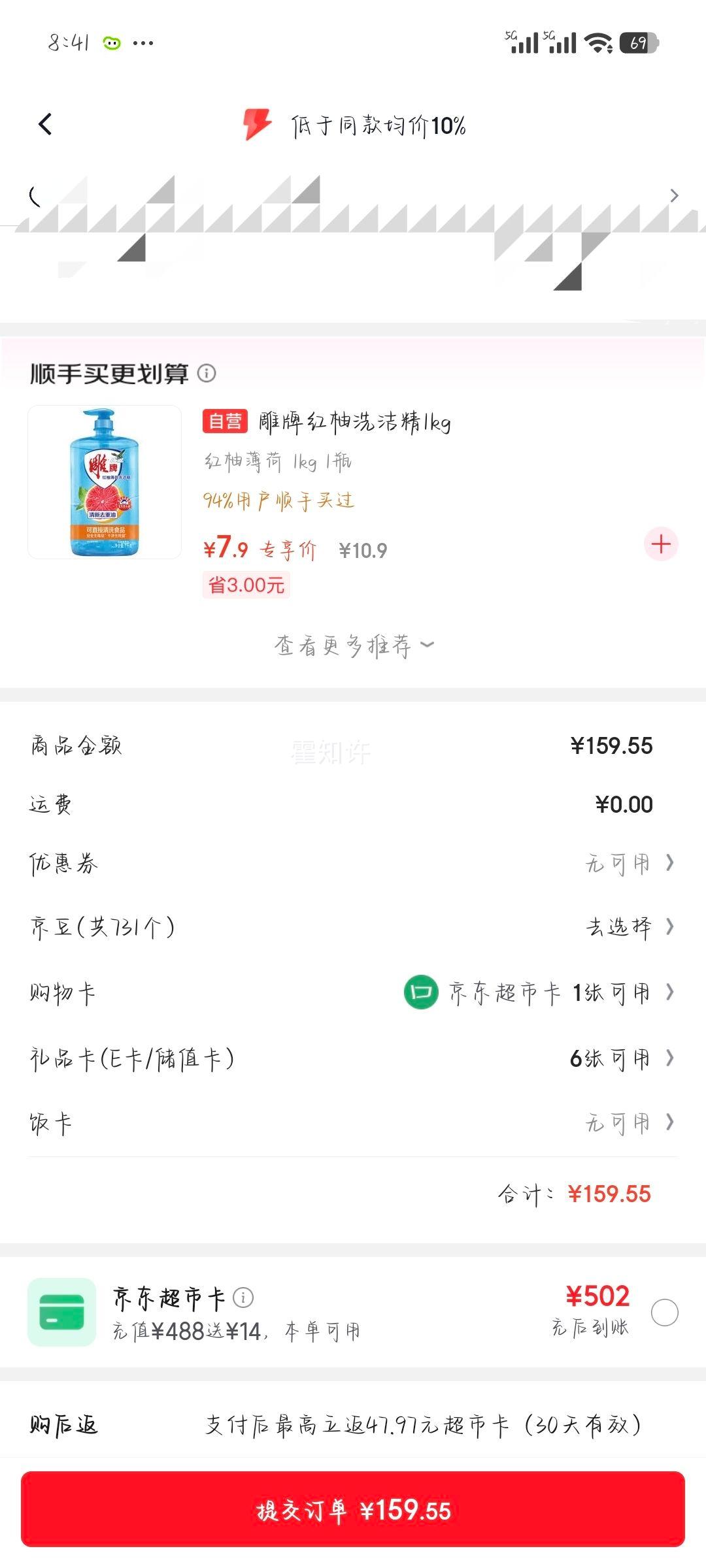This screenshot has height=1568, width=706.
Task: Expand 查看更多推荐 for more recommendations
Action: pyautogui.click(x=352, y=644)
